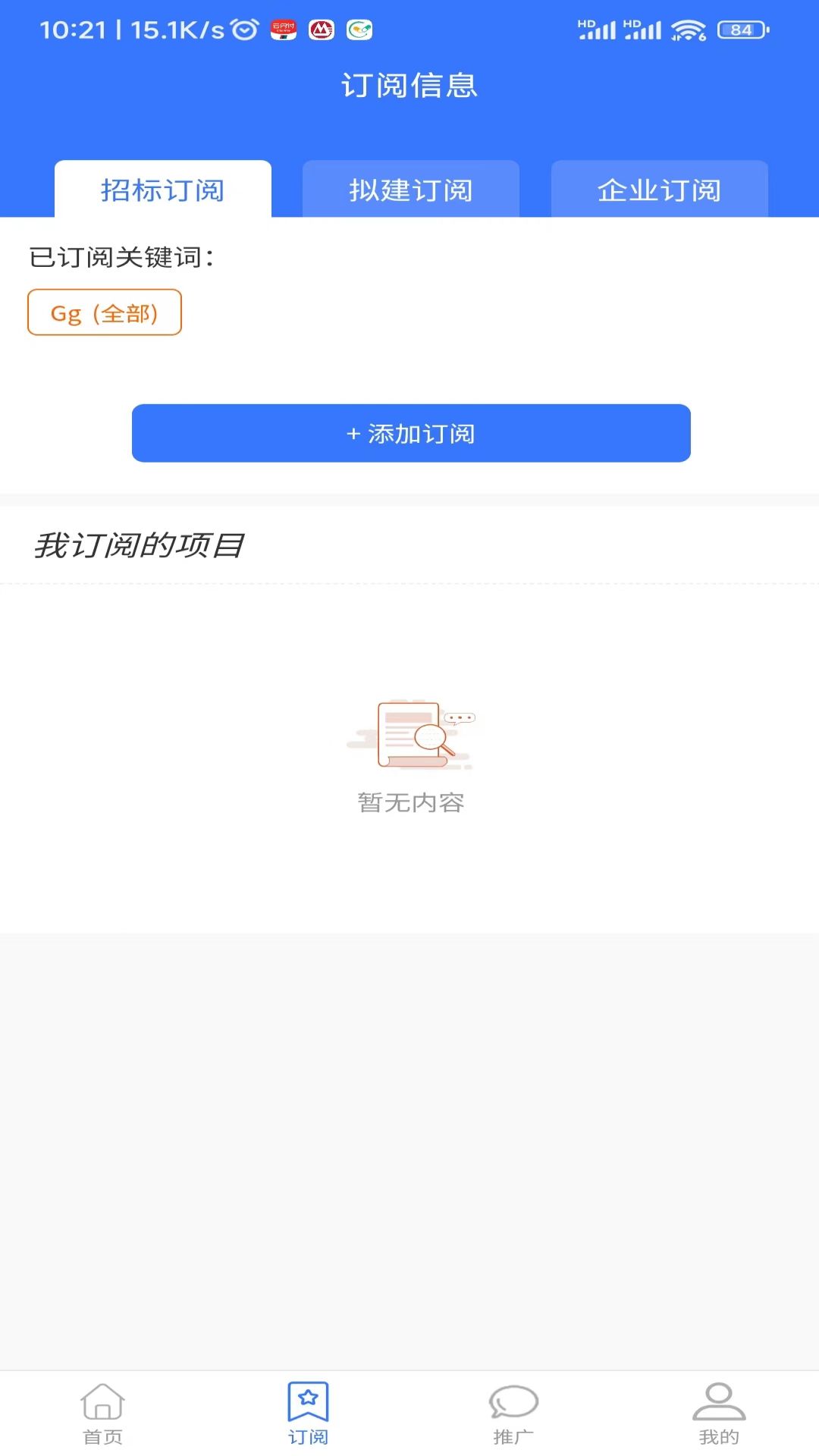Screen dimensions: 819x1456
Task: Switch to the 招标订阅 tab
Action: [162, 190]
